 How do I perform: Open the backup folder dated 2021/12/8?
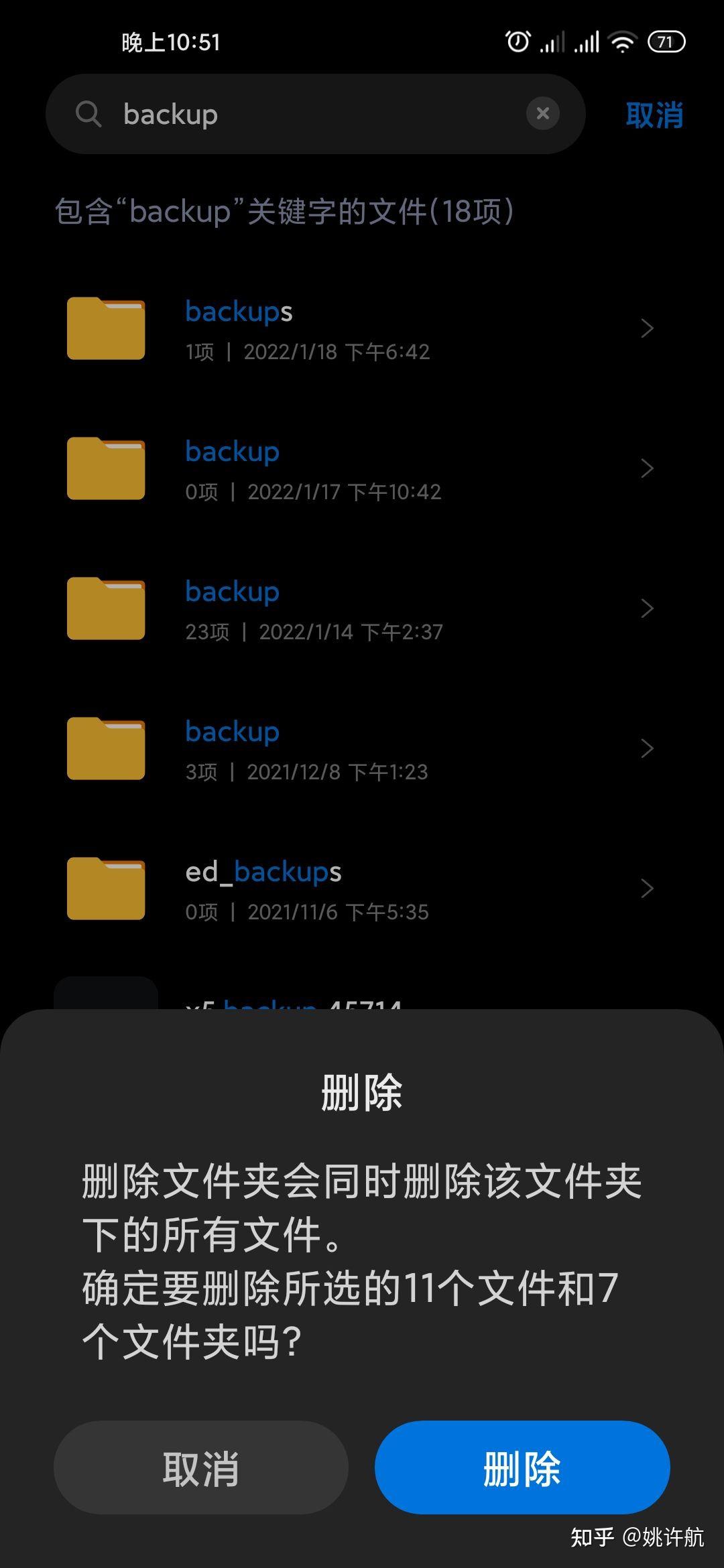point(362,748)
